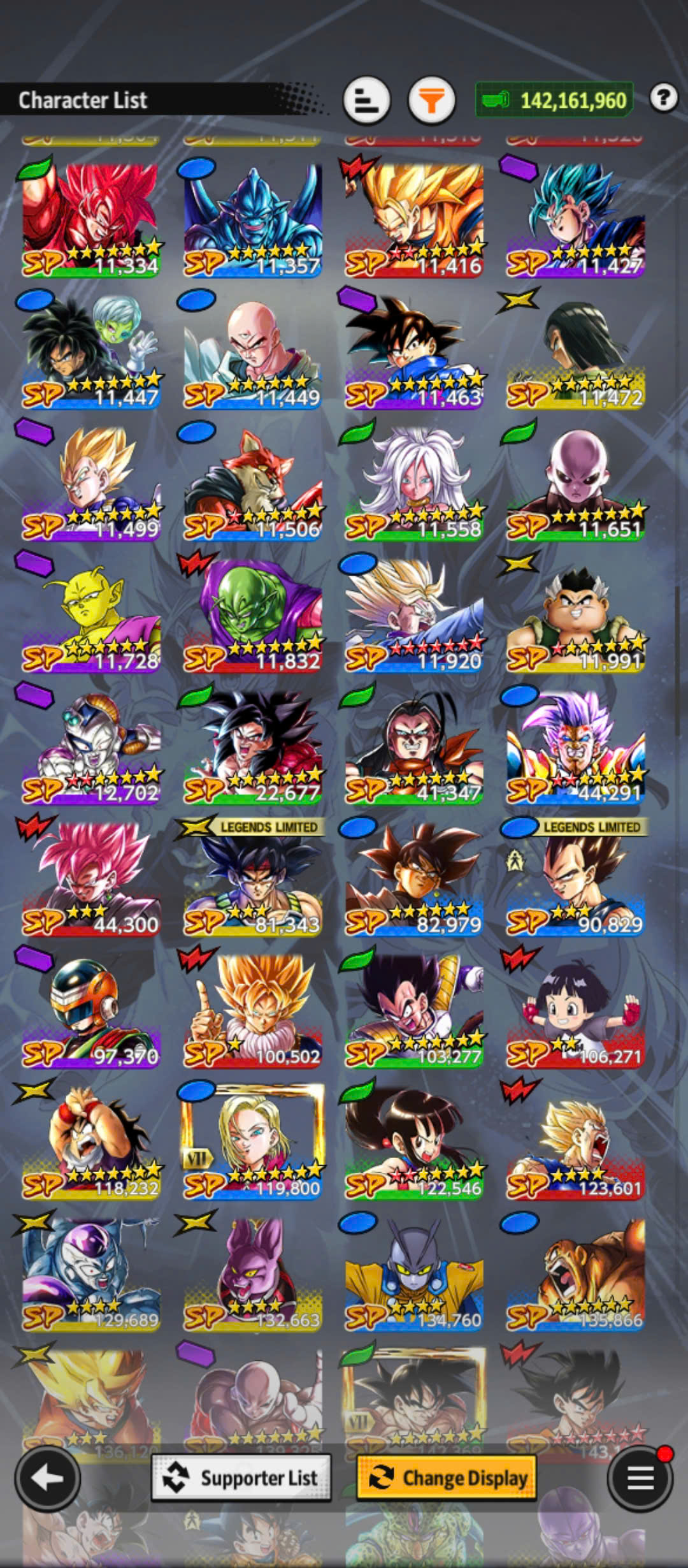Screen dimensions: 688x1568
Task: Open the hamburger menu button
Action: [x=640, y=1478]
